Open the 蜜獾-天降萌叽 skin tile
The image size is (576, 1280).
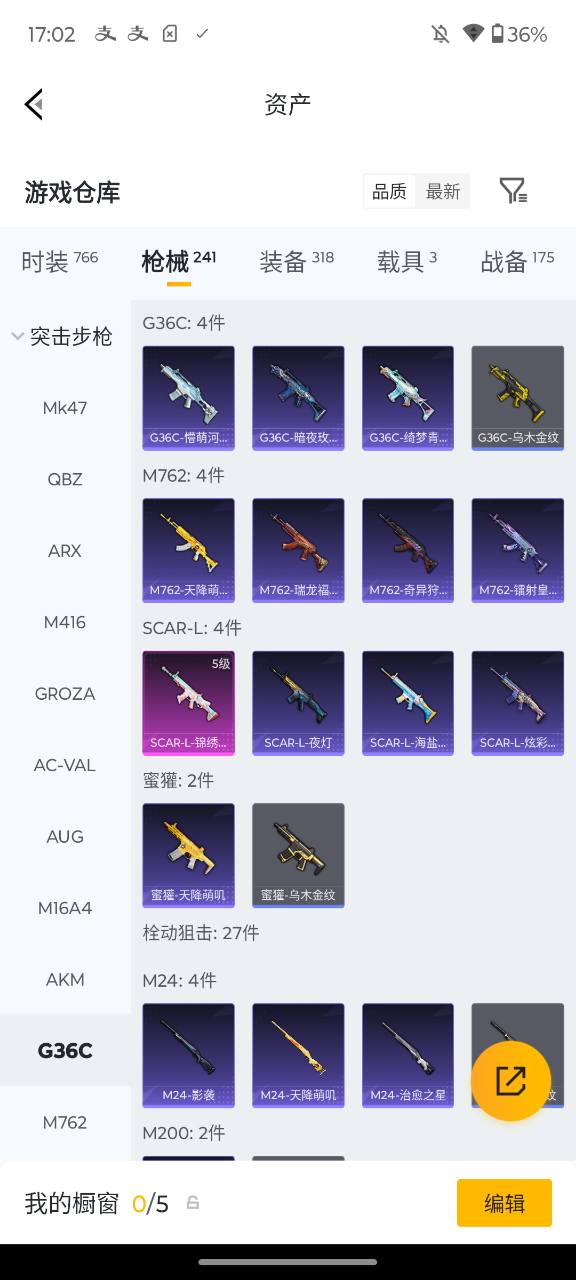(x=189, y=856)
